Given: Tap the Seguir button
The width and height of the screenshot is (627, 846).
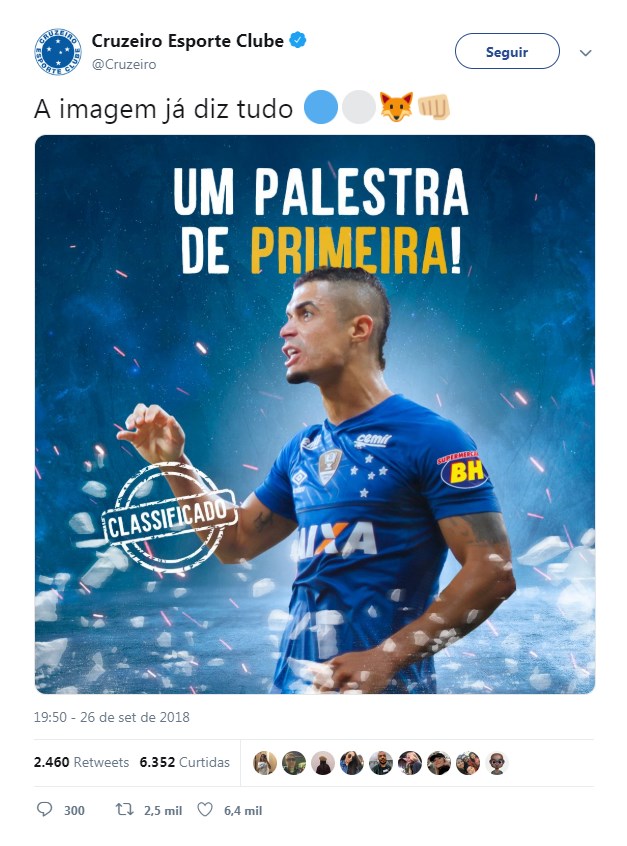Looking at the screenshot, I should 506,52.
